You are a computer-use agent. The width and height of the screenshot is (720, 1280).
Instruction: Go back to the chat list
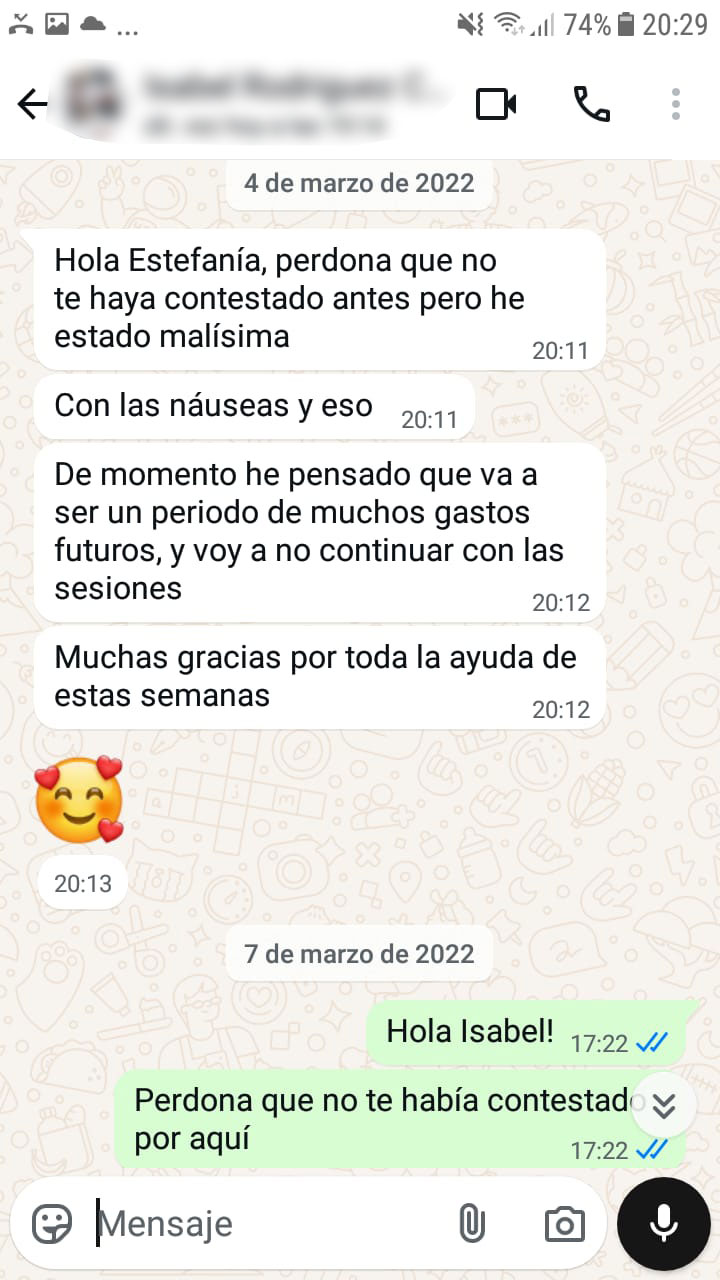point(32,104)
